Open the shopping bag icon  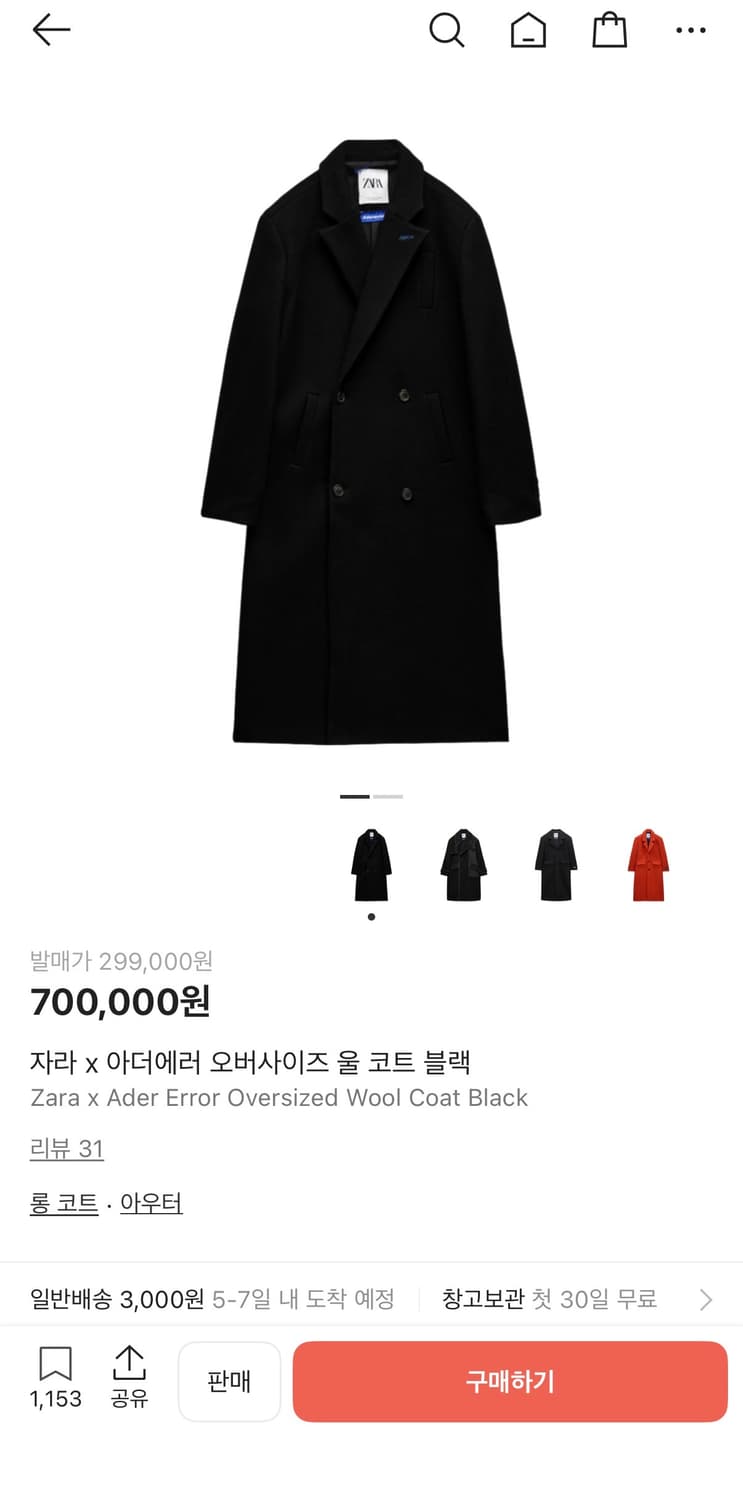pos(610,30)
